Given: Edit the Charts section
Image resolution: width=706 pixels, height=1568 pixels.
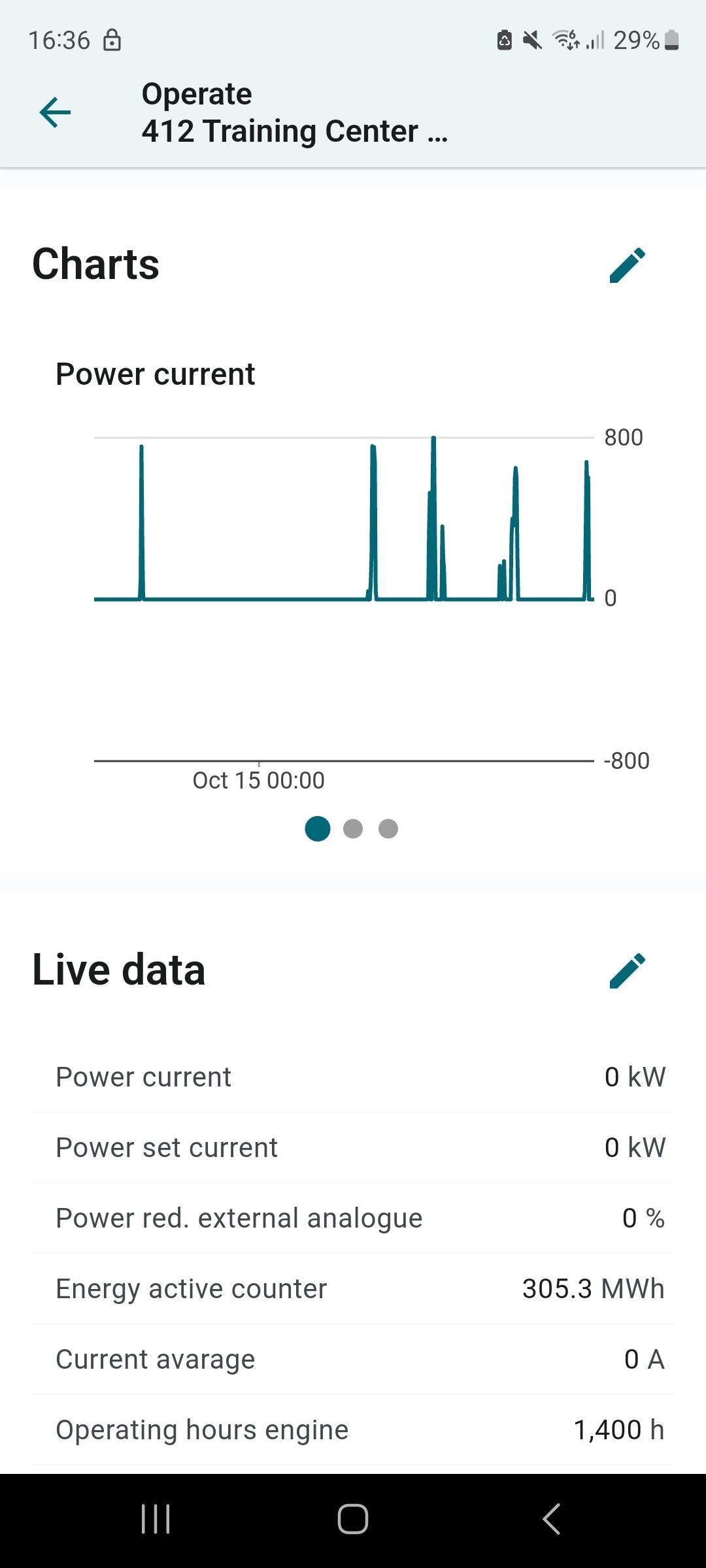Looking at the screenshot, I should point(627,265).
